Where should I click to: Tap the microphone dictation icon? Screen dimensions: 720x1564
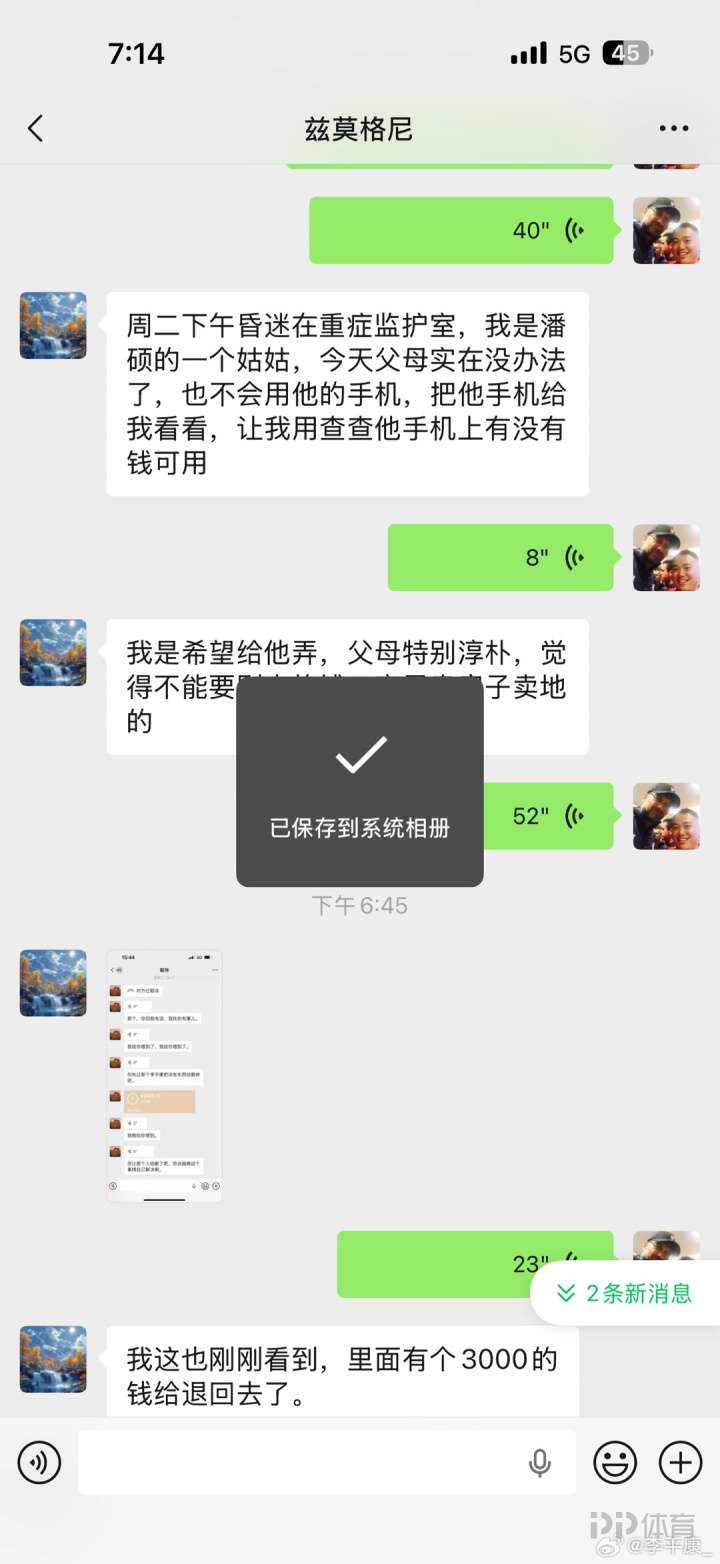[540, 1463]
